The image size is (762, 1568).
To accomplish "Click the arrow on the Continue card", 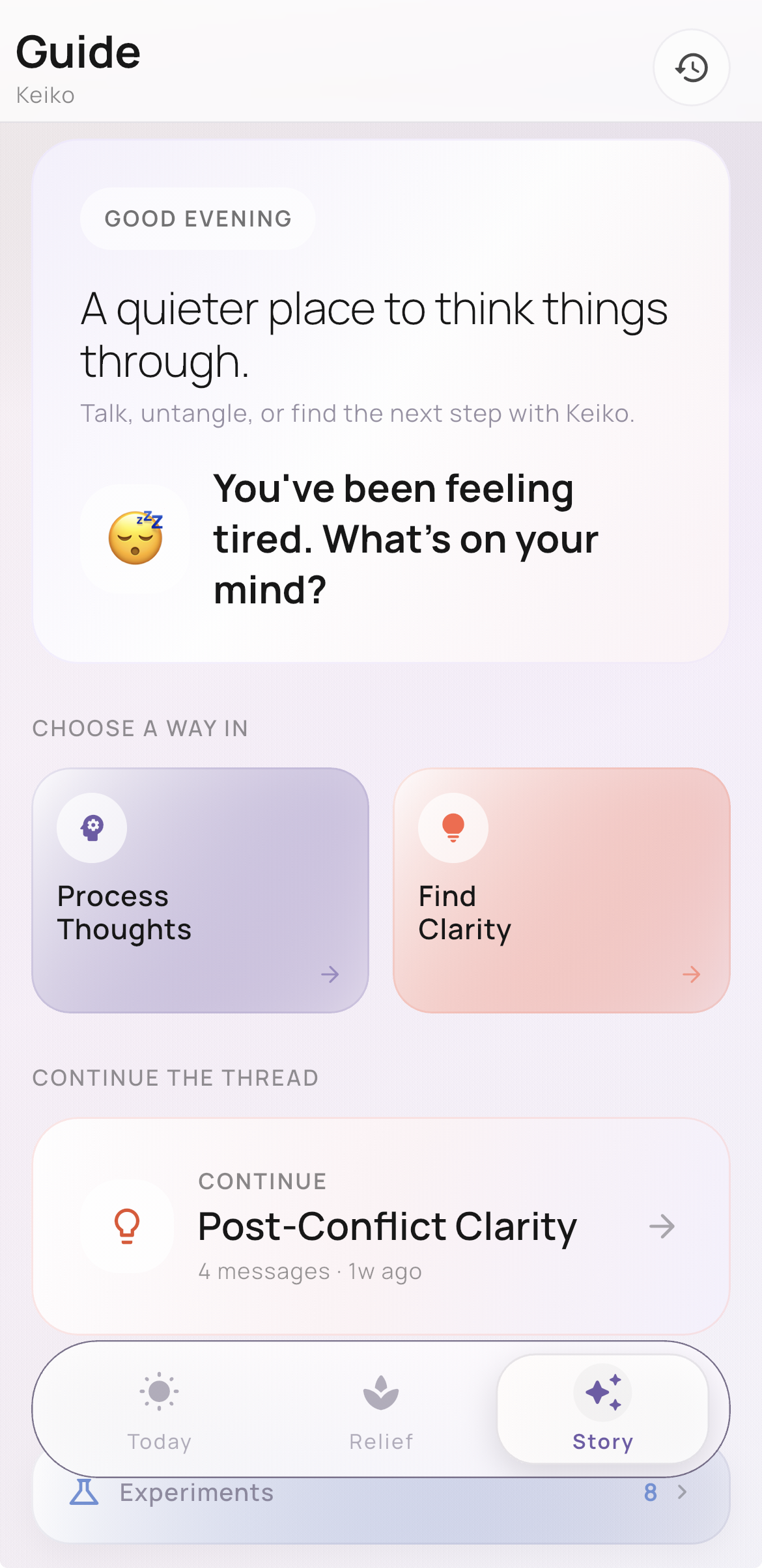I will pos(662,1226).
